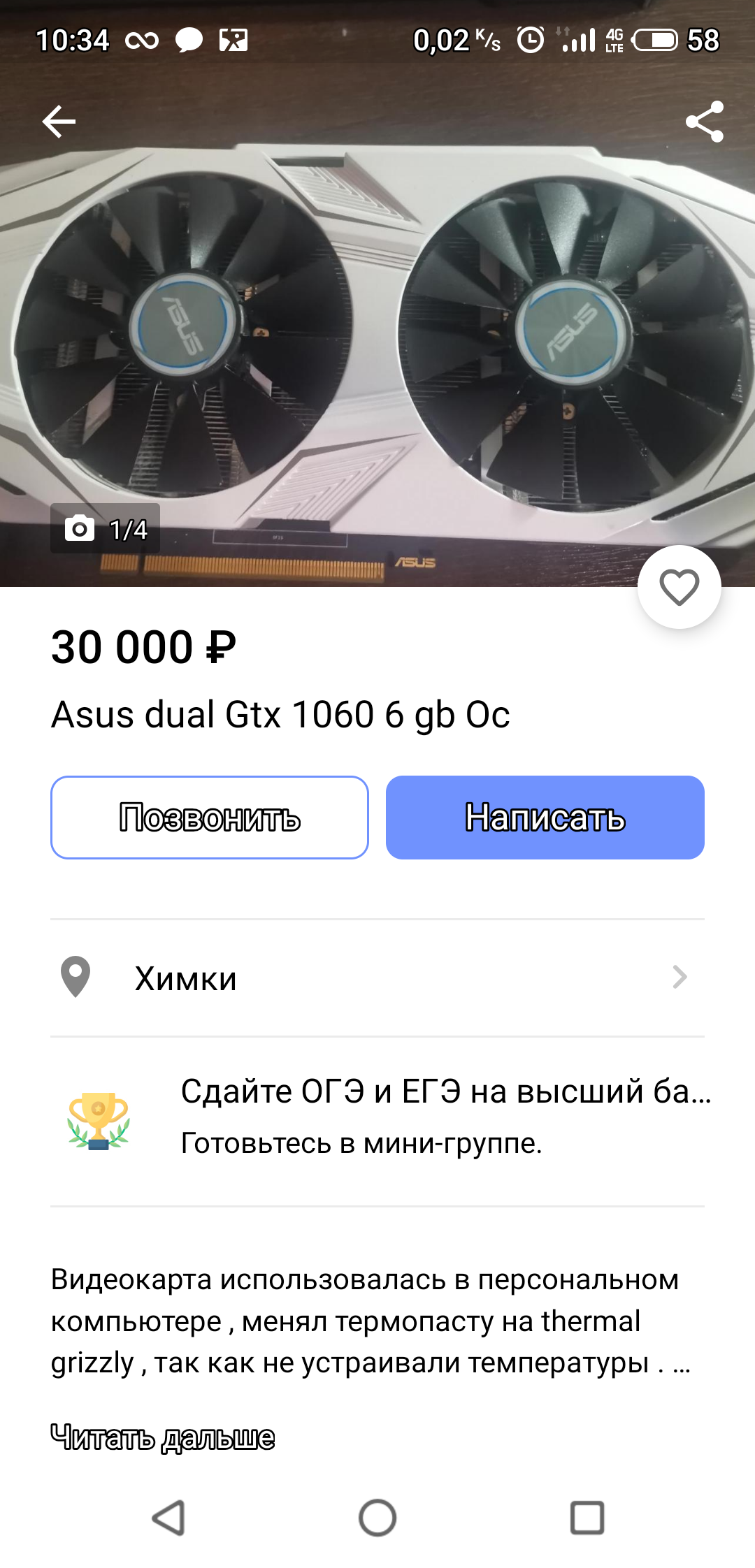755x1568 pixels.
Task: Share this Asus GTX 1060 listing
Action: [704, 122]
